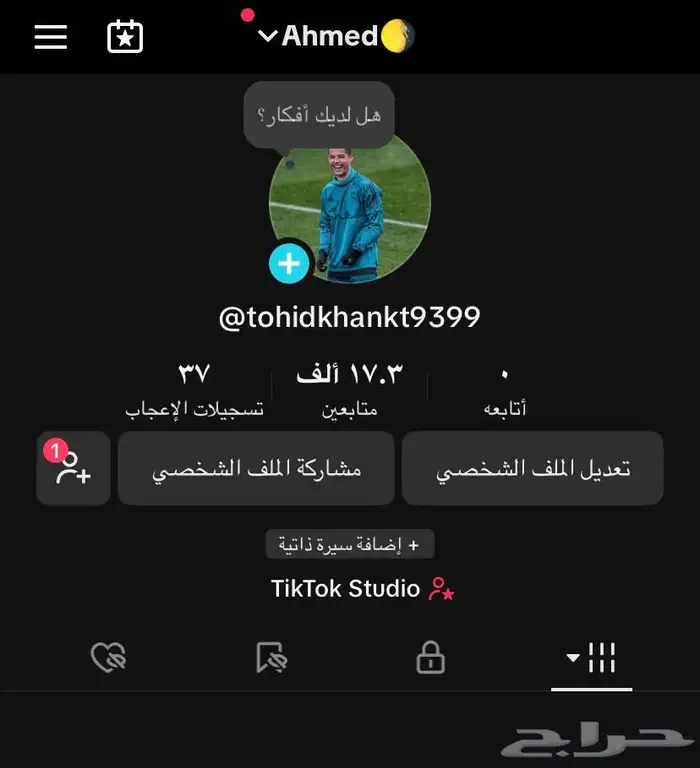Switch to the videos grid tab
This screenshot has width=700, height=768.
pos(591,658)
